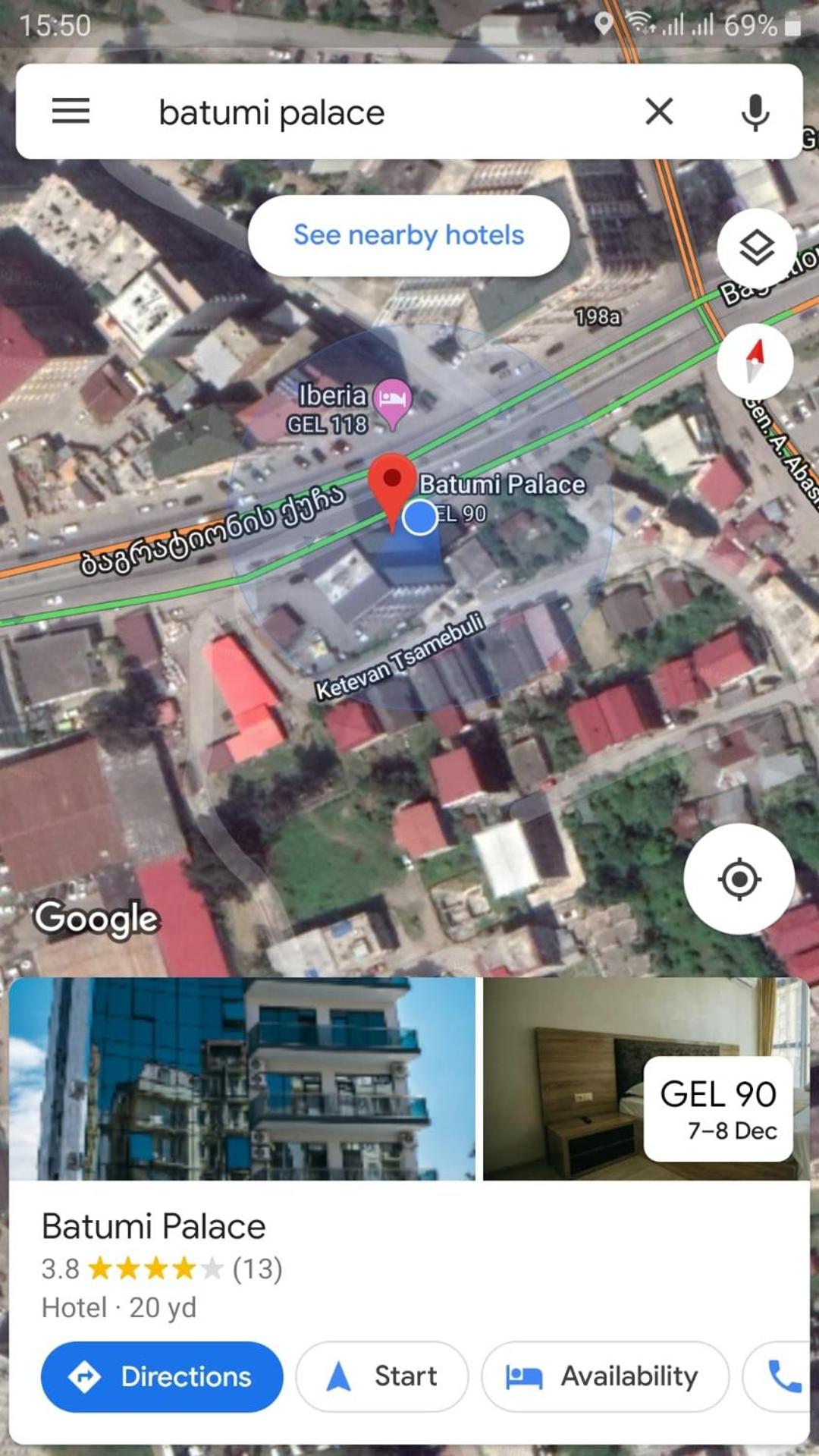Center map on my location
Screen dimensions: 819x1456
point(739,879)
